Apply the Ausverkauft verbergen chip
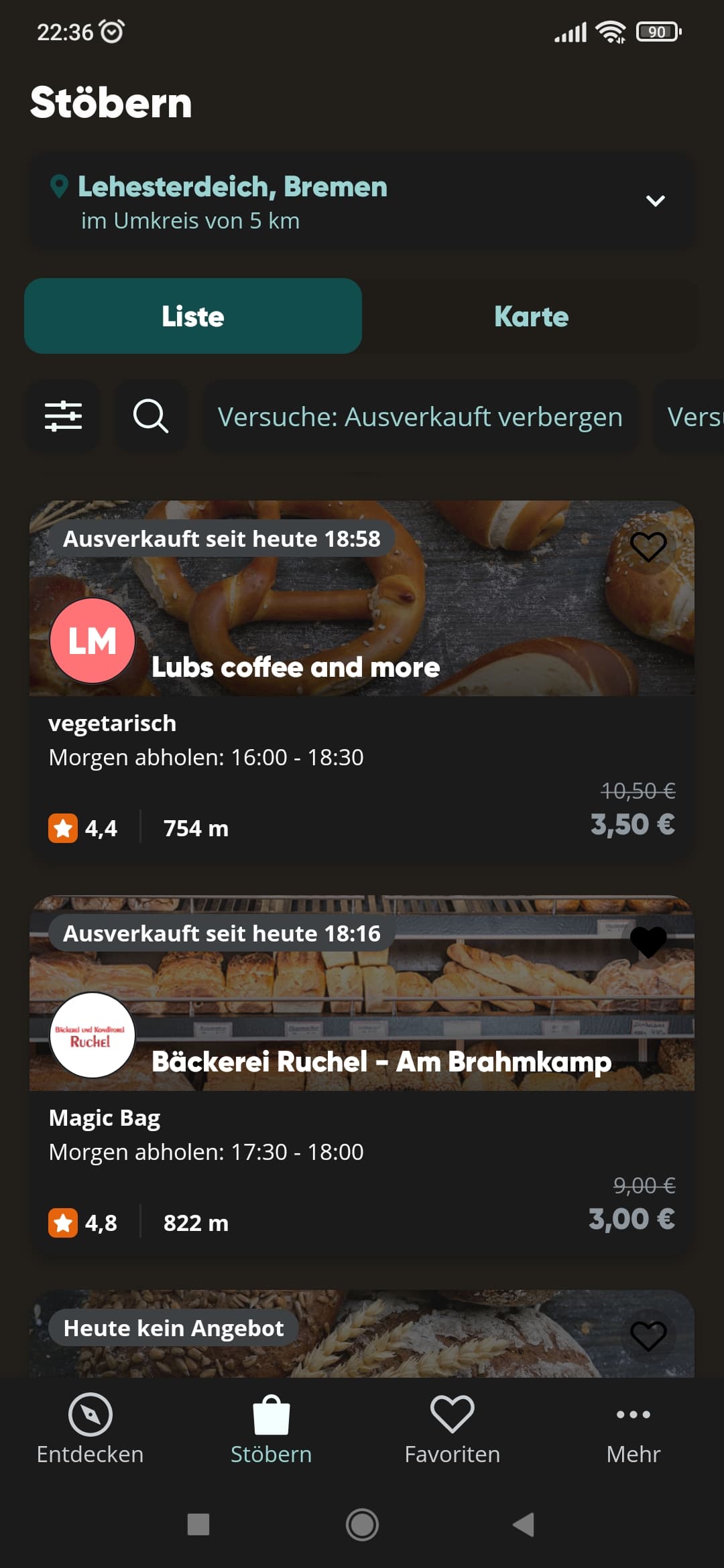This screenshot has height=1568, width=724. [420, 416]
